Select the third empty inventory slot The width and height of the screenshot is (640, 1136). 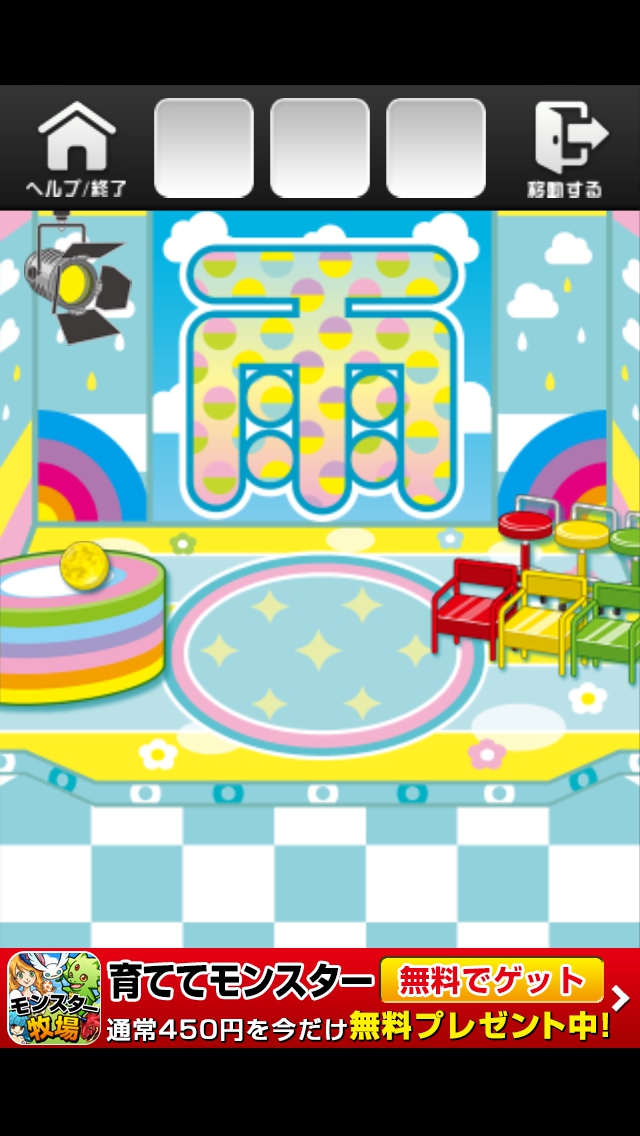point(436,148)
